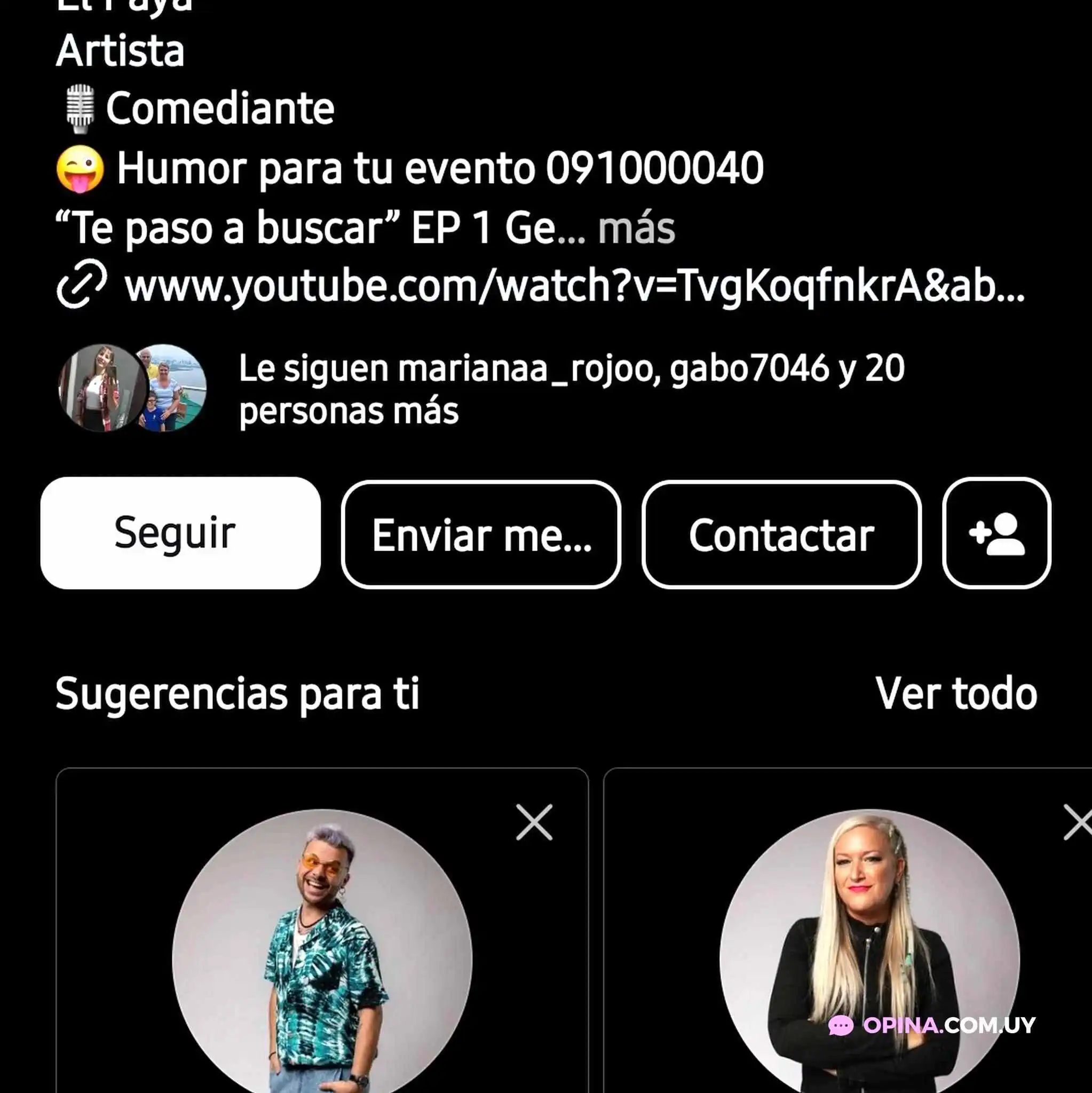The width and height of the screenshot is (1092, 1093).
Task: Open the Enviar mensaje button
Action: tap(481, 534)
